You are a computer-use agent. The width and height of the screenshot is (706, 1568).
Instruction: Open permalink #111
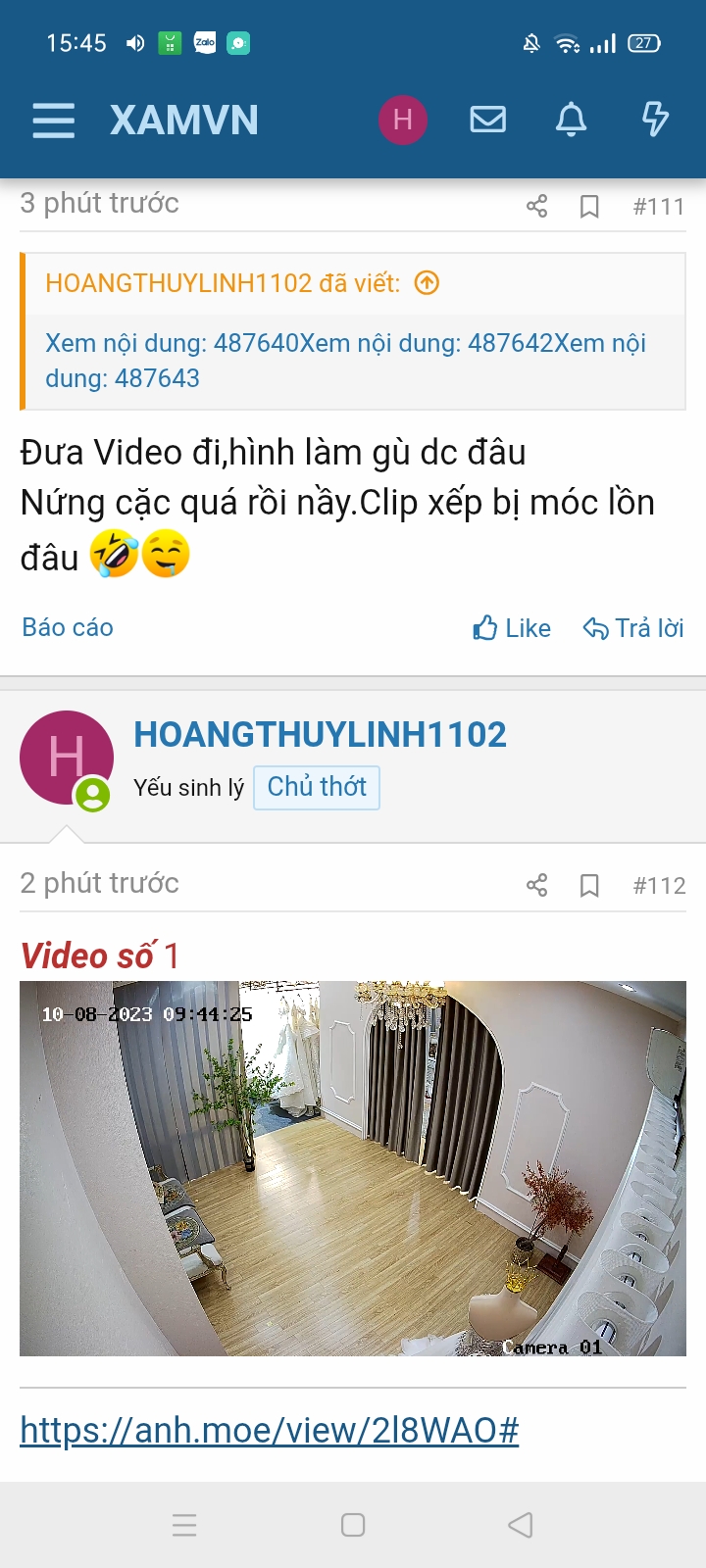point(658,206)
